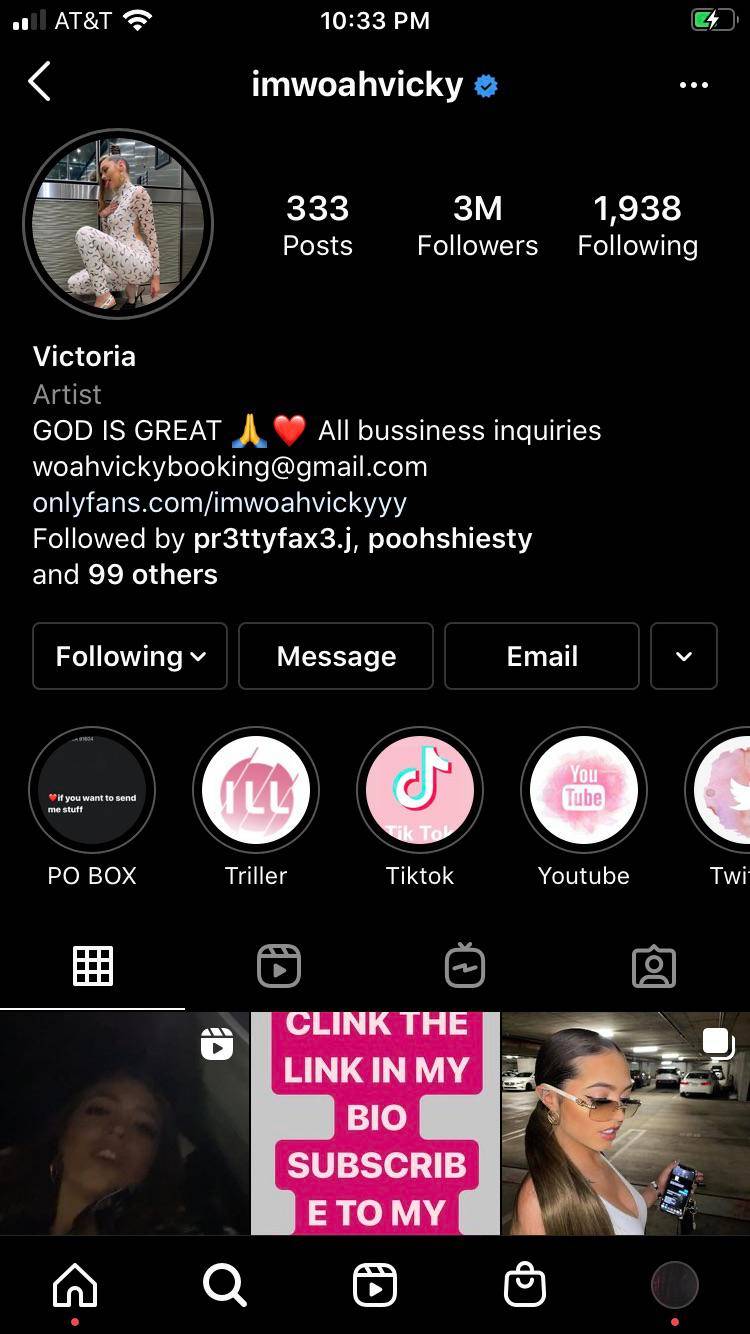
Task: Open the PO BOX story highlight
Action: (x=92, y=792)
